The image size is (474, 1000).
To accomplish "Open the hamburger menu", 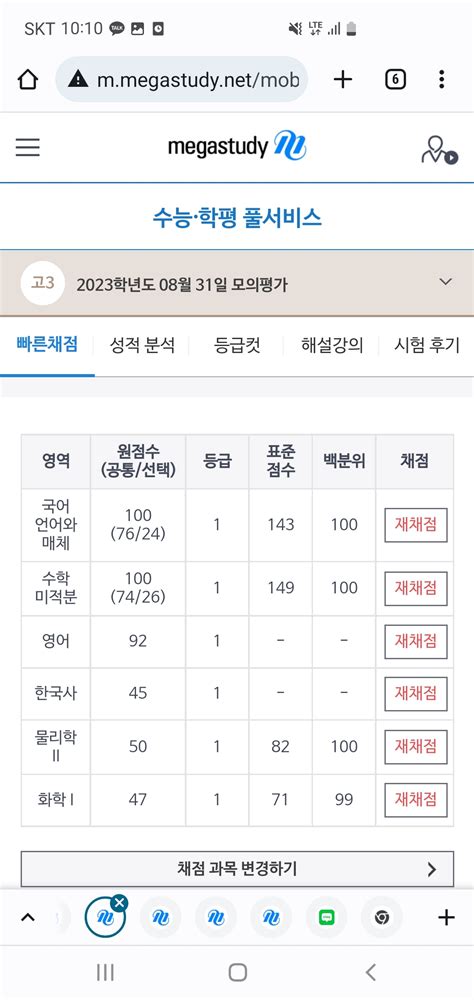I will (x=27, y=148).
